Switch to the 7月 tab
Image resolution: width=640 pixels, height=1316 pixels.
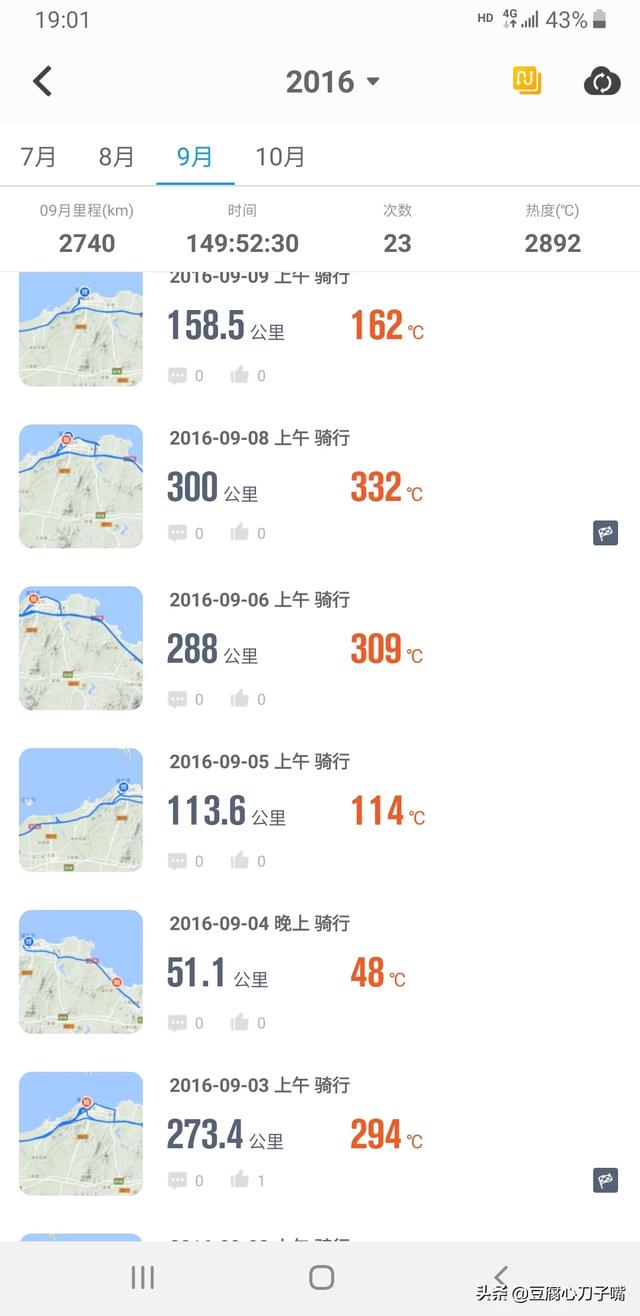(x=39, y=156)
